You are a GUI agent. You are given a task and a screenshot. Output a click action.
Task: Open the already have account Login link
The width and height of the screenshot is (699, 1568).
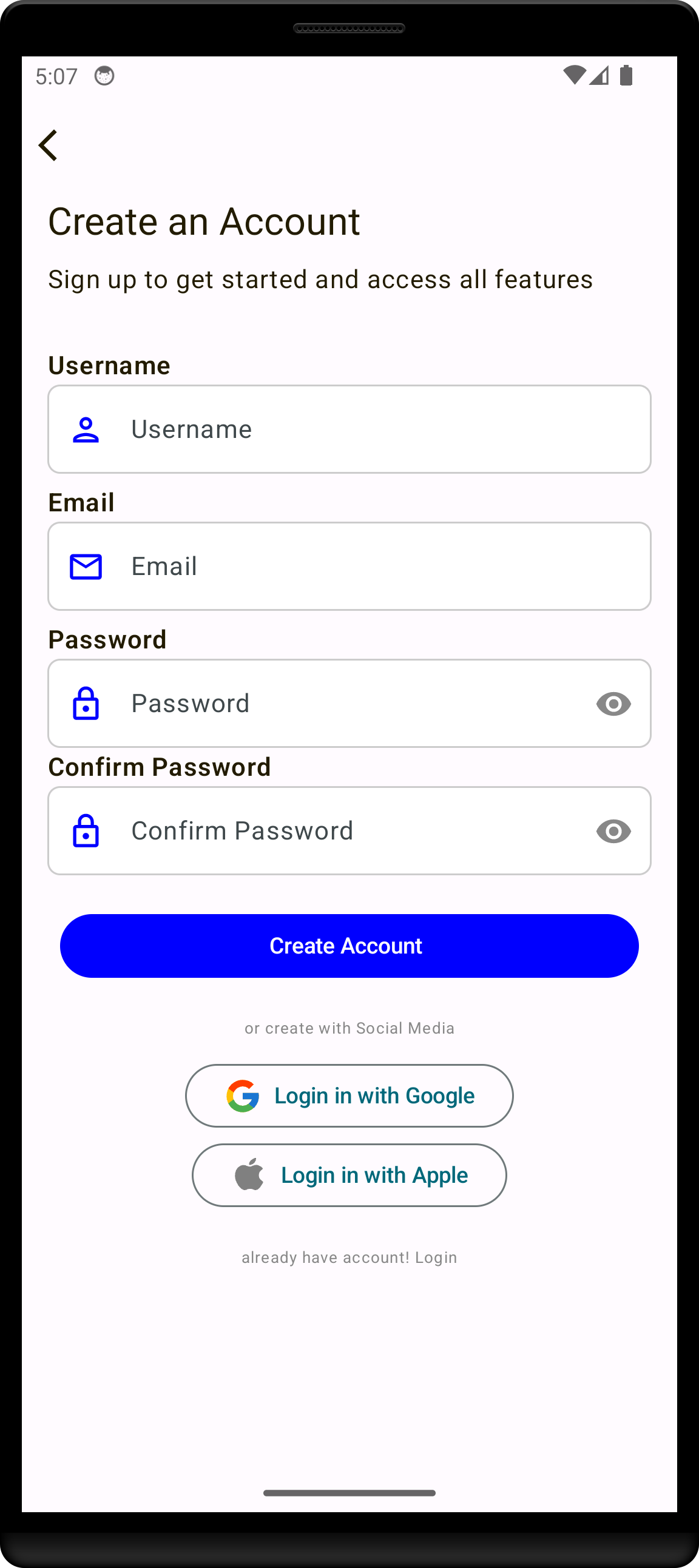coord(435,1257)
